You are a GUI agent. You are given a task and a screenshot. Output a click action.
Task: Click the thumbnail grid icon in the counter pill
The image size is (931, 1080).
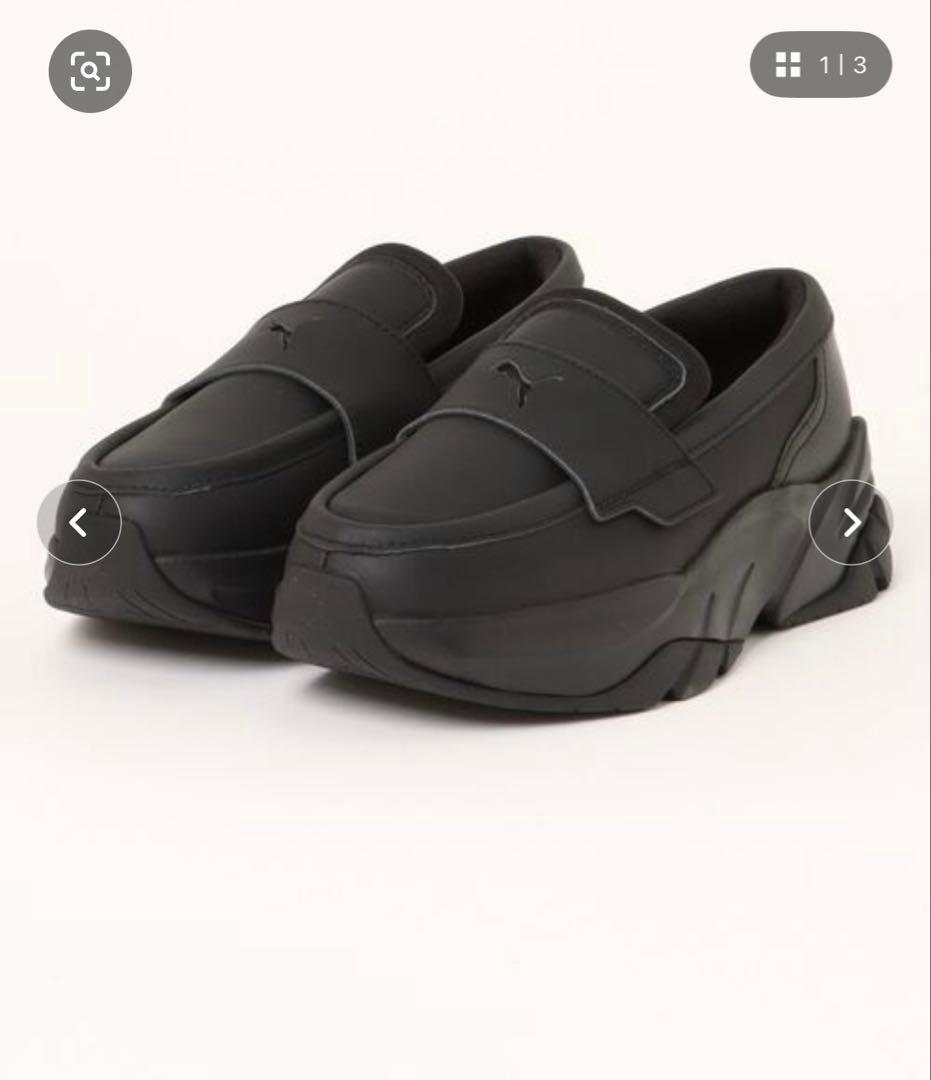(x=789, y=63)
